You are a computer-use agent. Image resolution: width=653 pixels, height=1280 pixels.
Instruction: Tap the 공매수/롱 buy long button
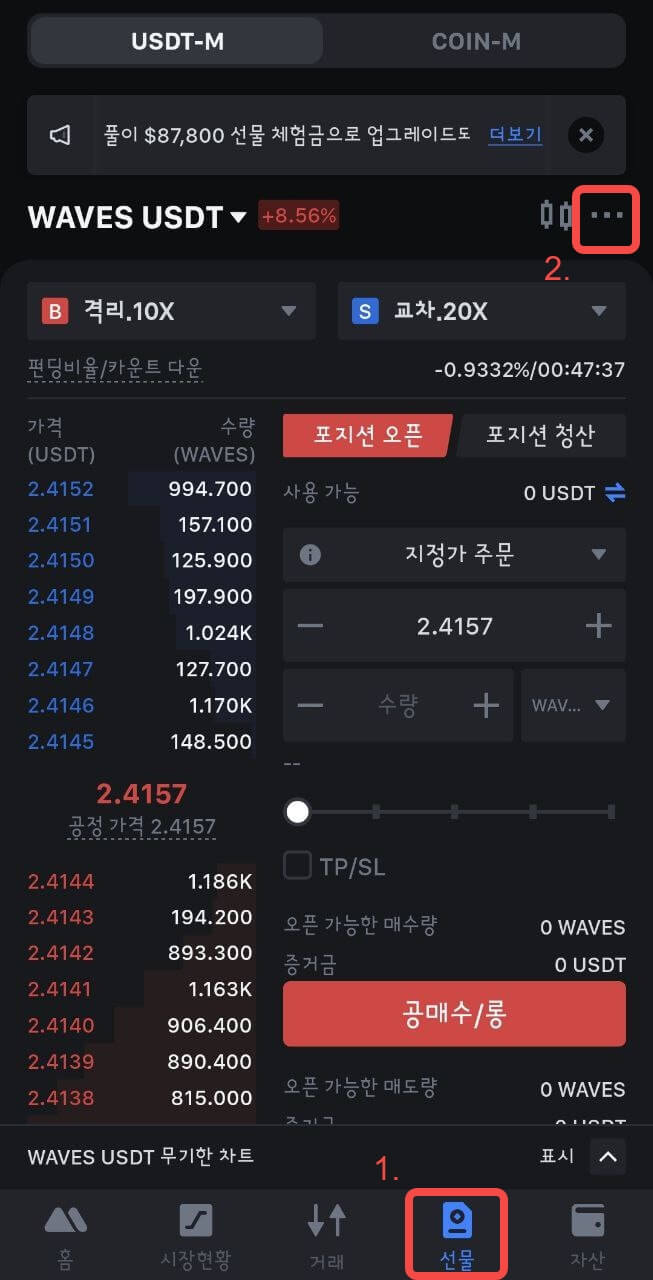[454, 1014]
